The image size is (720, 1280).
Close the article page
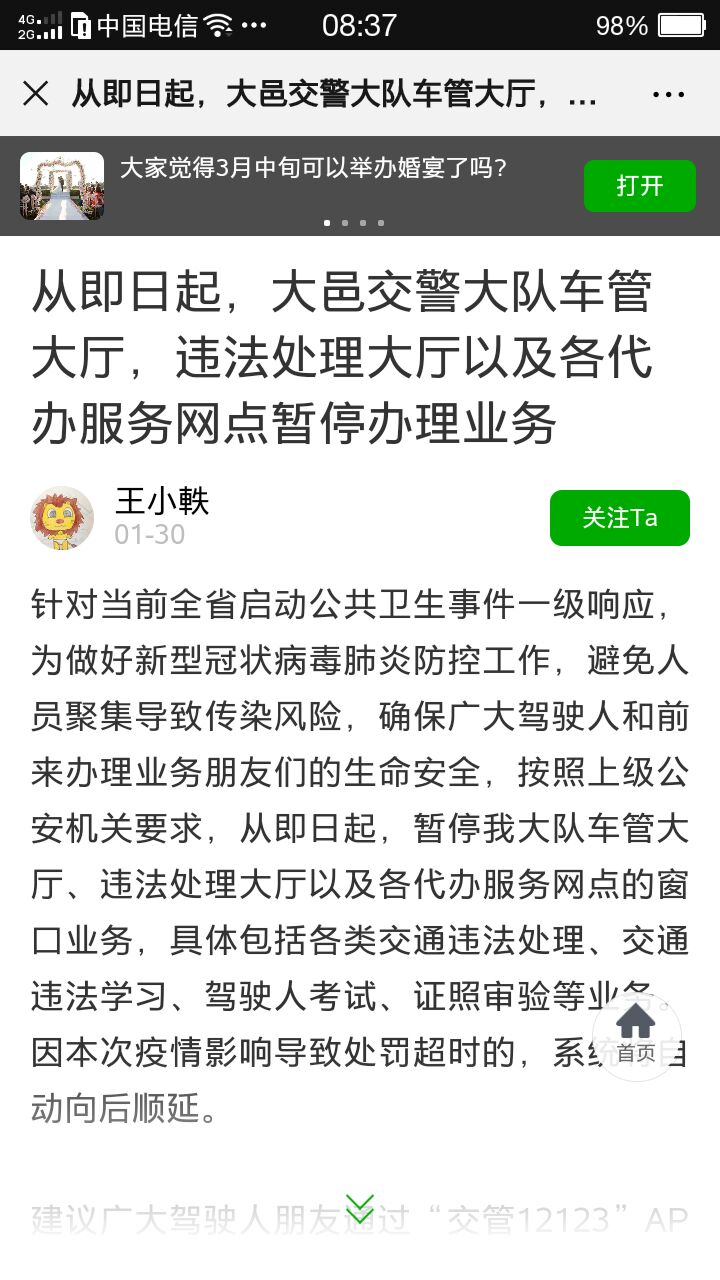click(36, 94)
